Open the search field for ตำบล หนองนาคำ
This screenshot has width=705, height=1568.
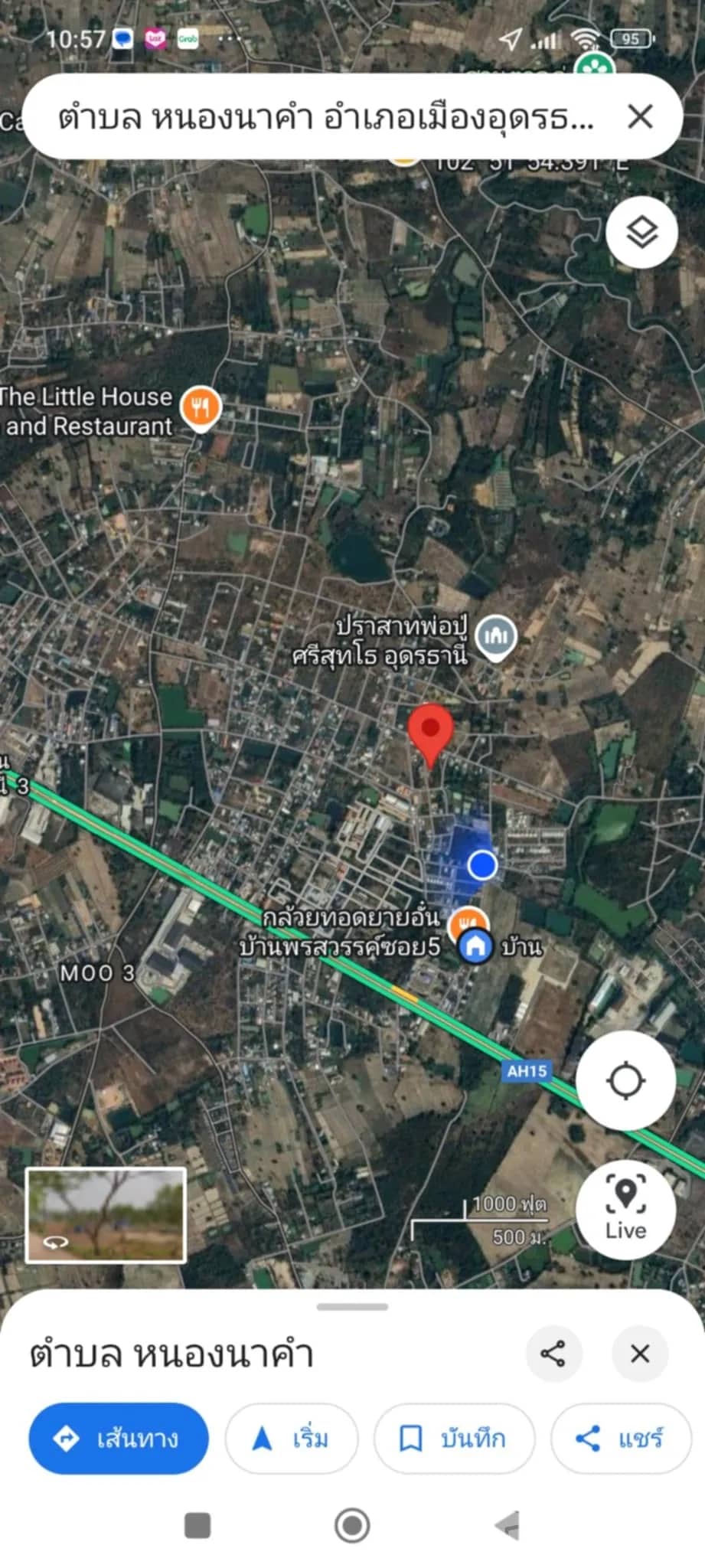pyautogui.click(x=325, y=118)
